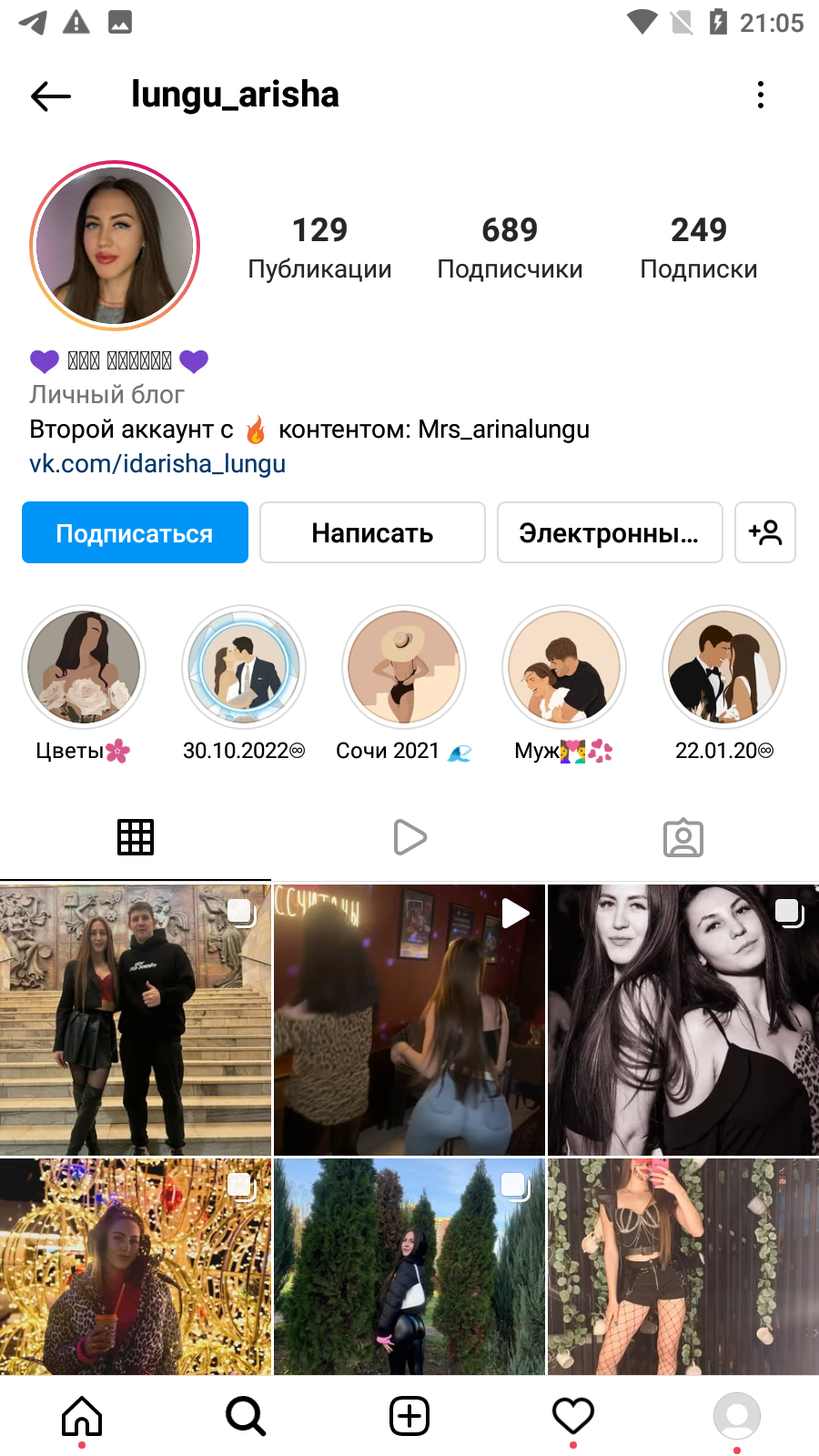Go to the Home feed tab
The image size is (819, 1456).
pos(82,1416)
